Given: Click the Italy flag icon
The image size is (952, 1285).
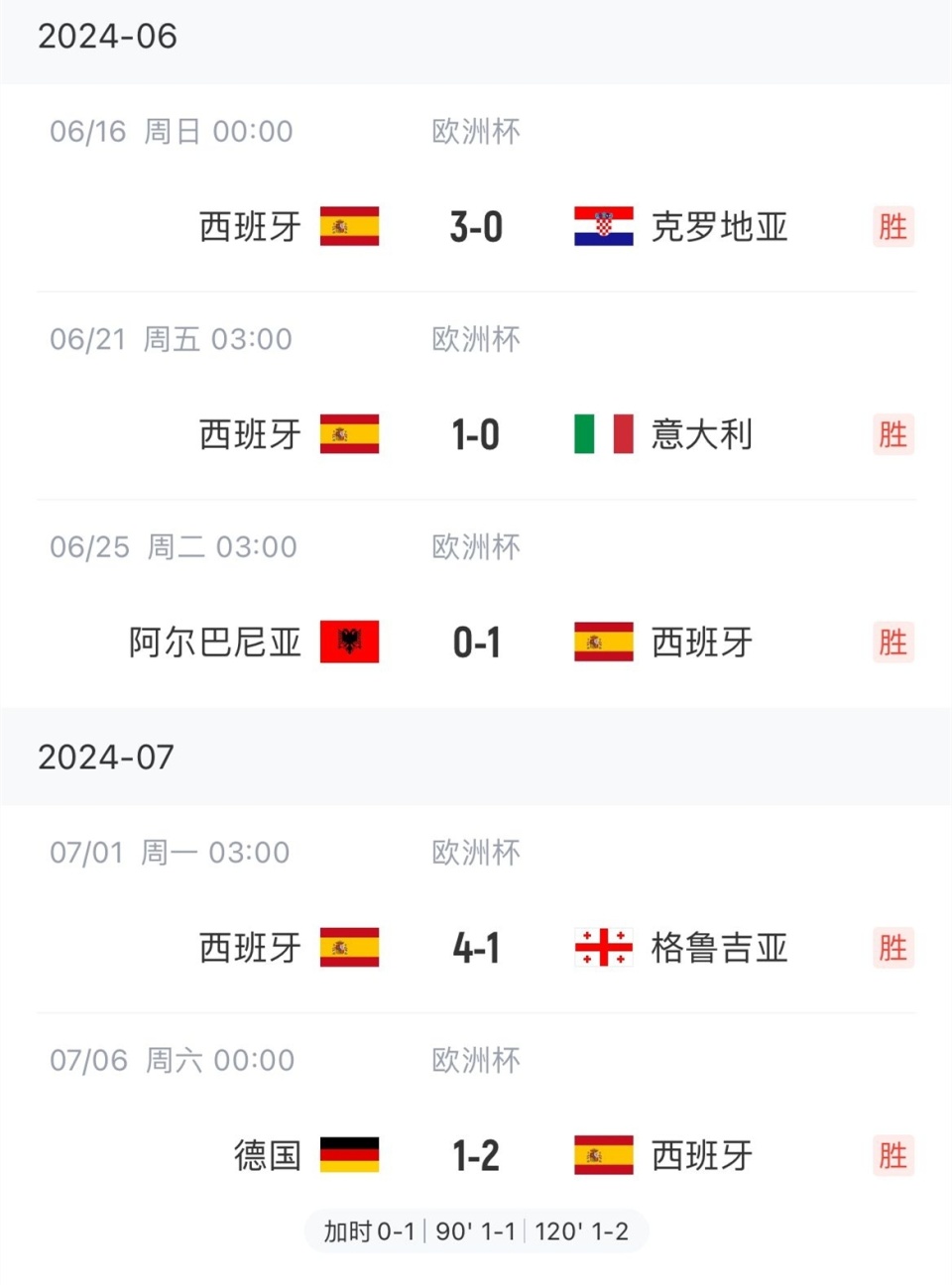Looking at the screenshot, I should coord(602,434).
